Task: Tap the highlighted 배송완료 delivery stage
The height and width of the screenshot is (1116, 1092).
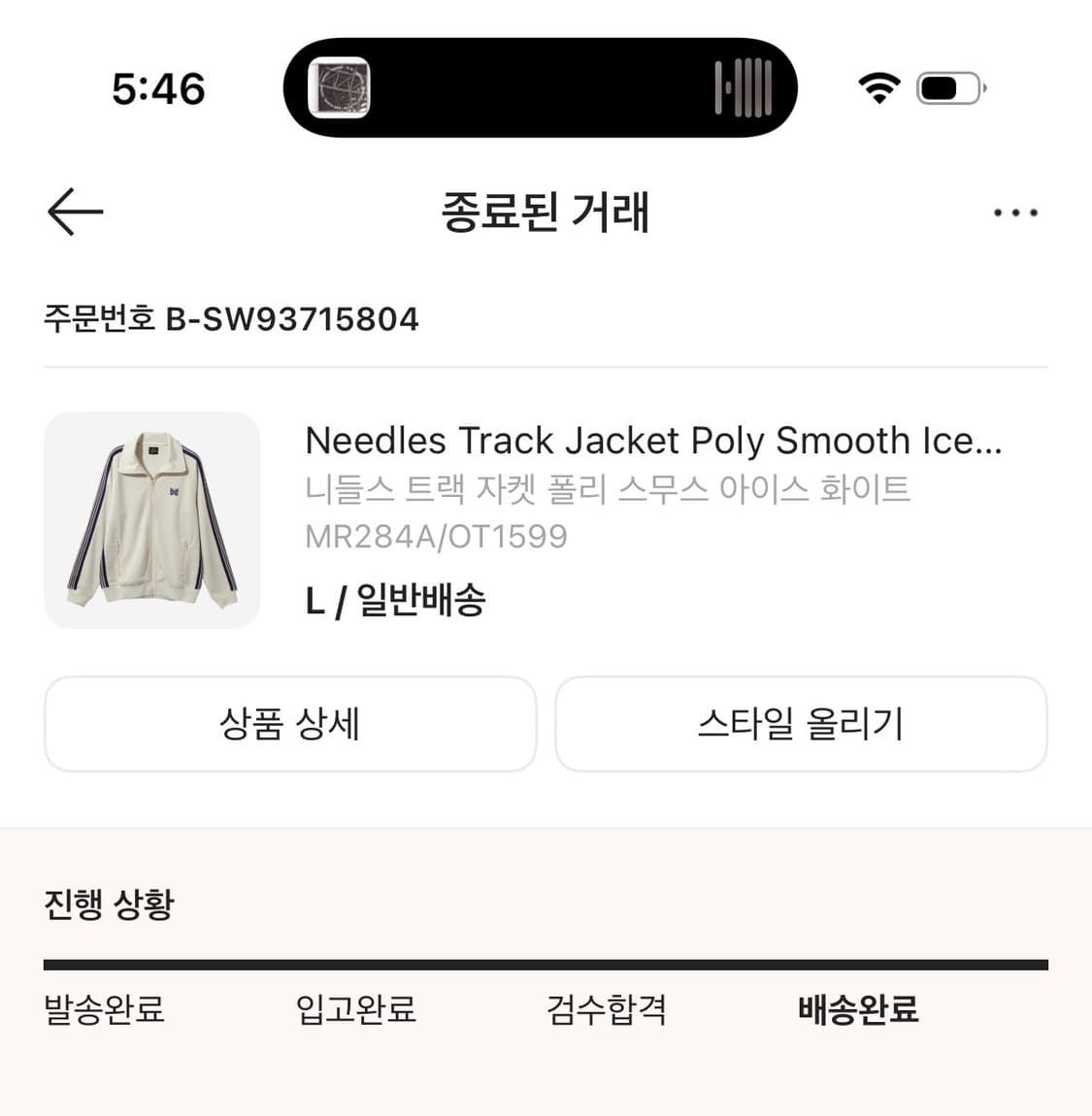Action: coord(858,1010)
